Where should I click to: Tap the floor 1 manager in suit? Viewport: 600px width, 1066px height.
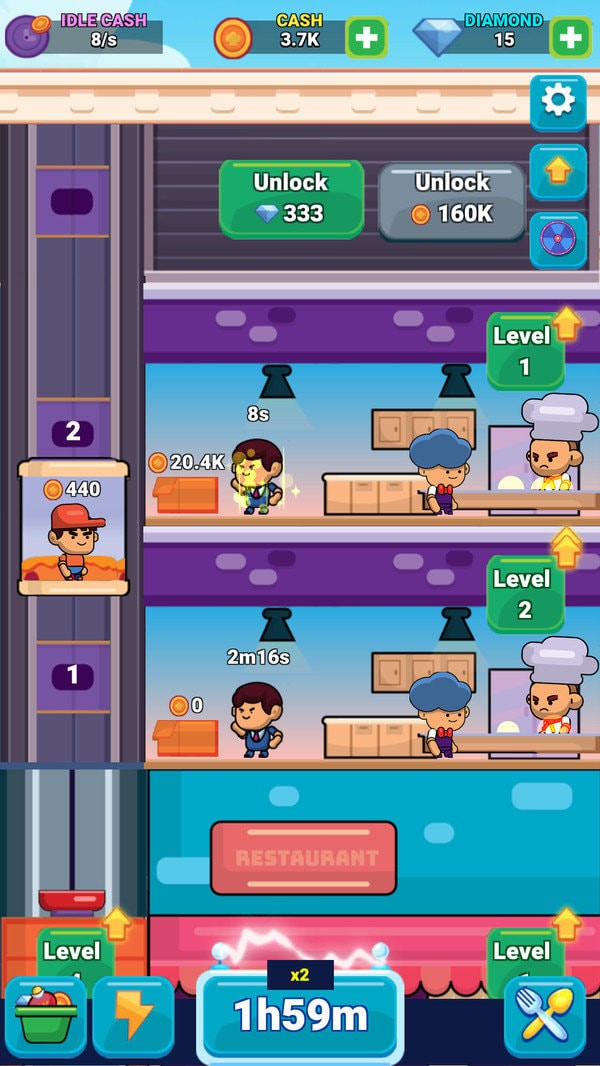[x=256, y=718]
